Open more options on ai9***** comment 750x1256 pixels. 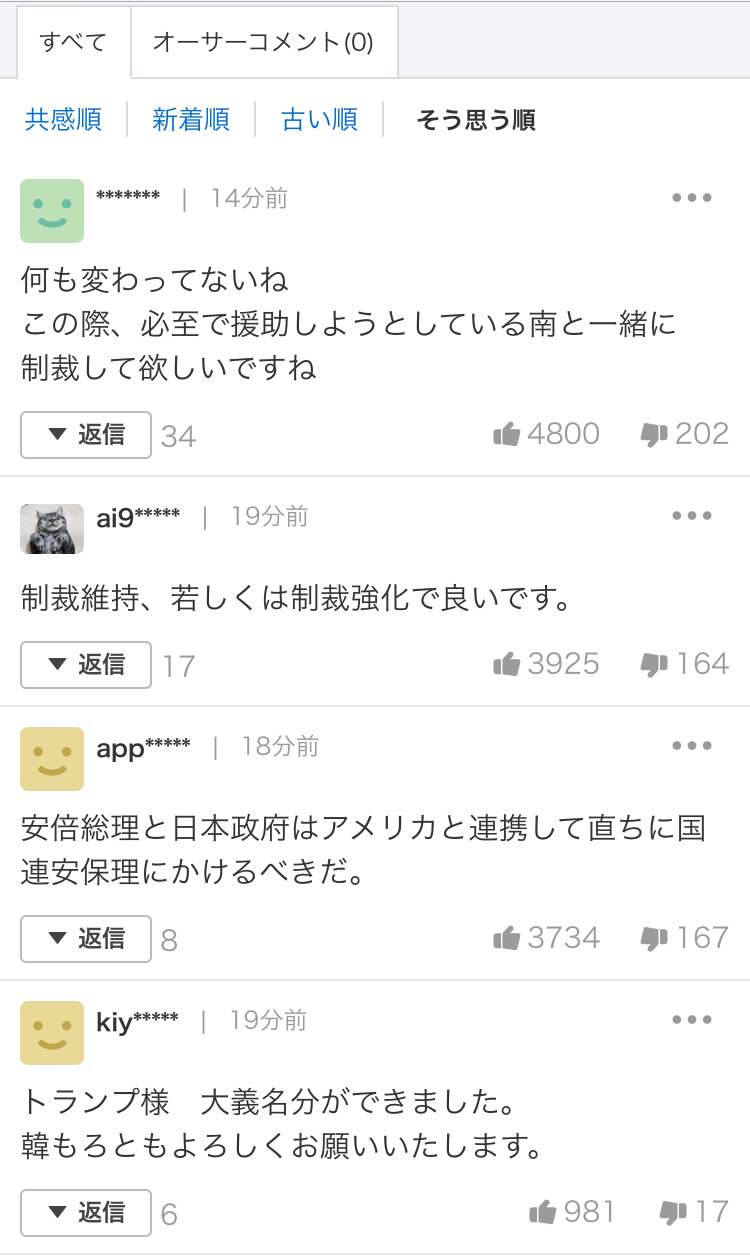click(x=691, y=516)
